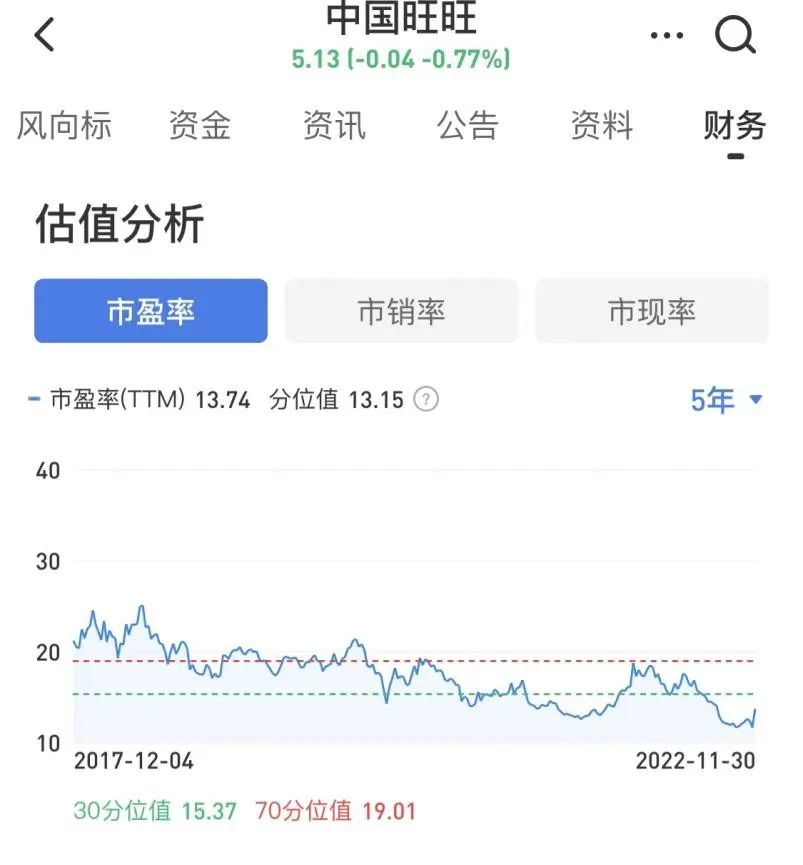Expand the 5年 time range dropdown

click(727, 400)
